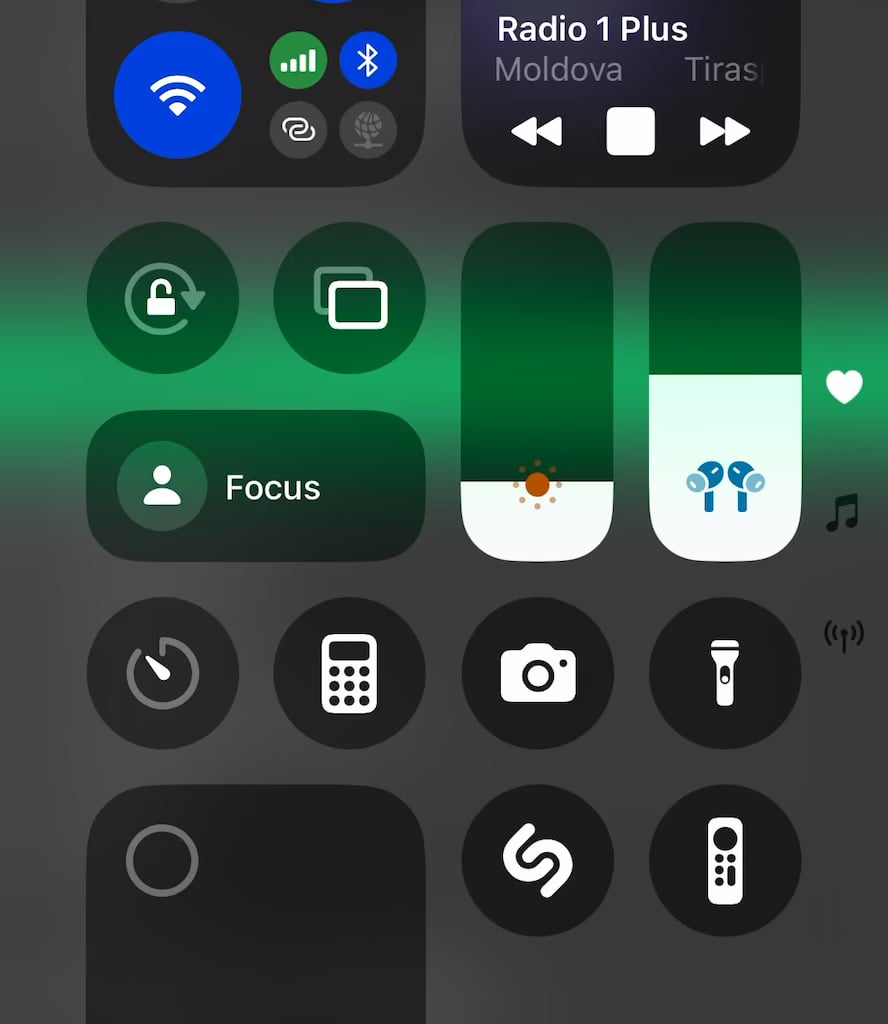Open the Camera
Screen dimensions: 888x1024
pos(538,673)
